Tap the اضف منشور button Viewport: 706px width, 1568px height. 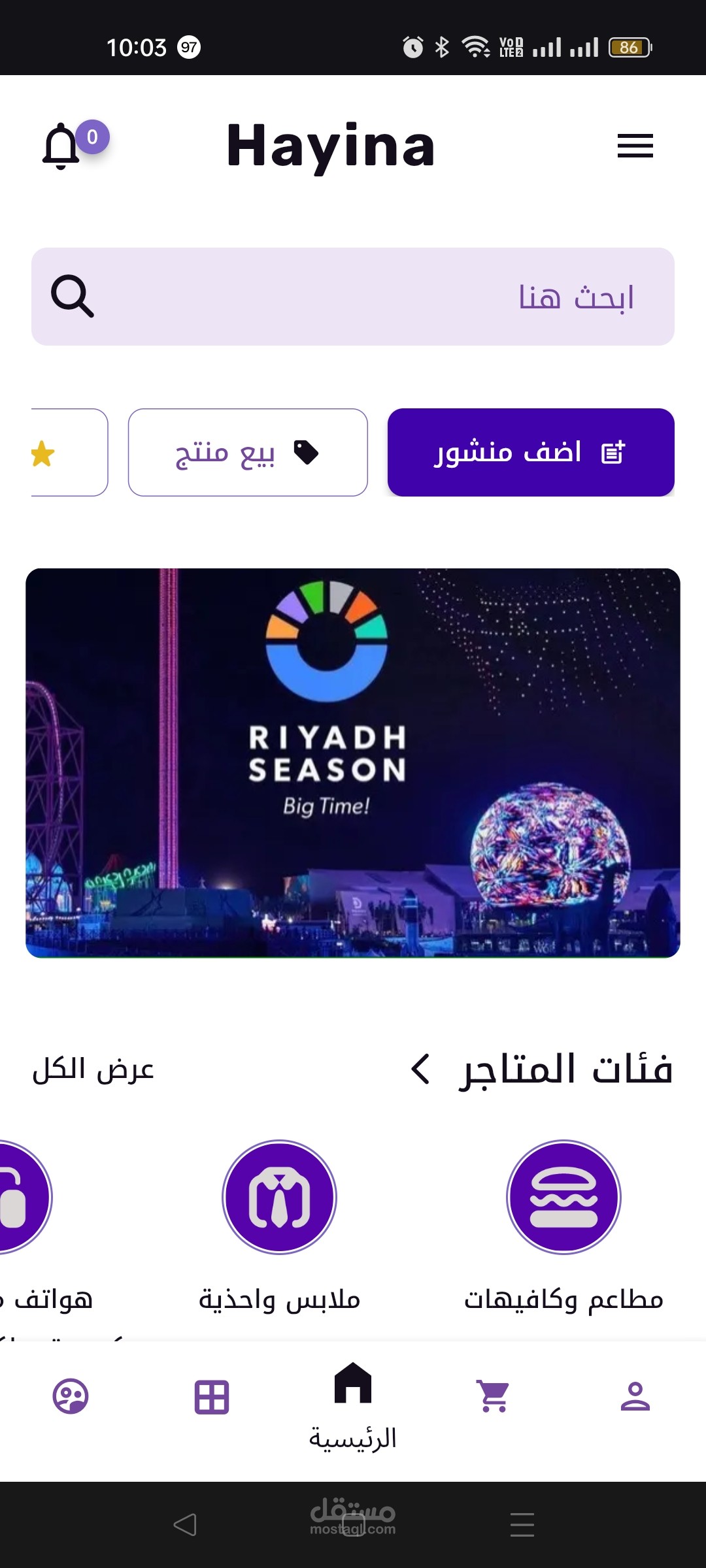point(530,452)
